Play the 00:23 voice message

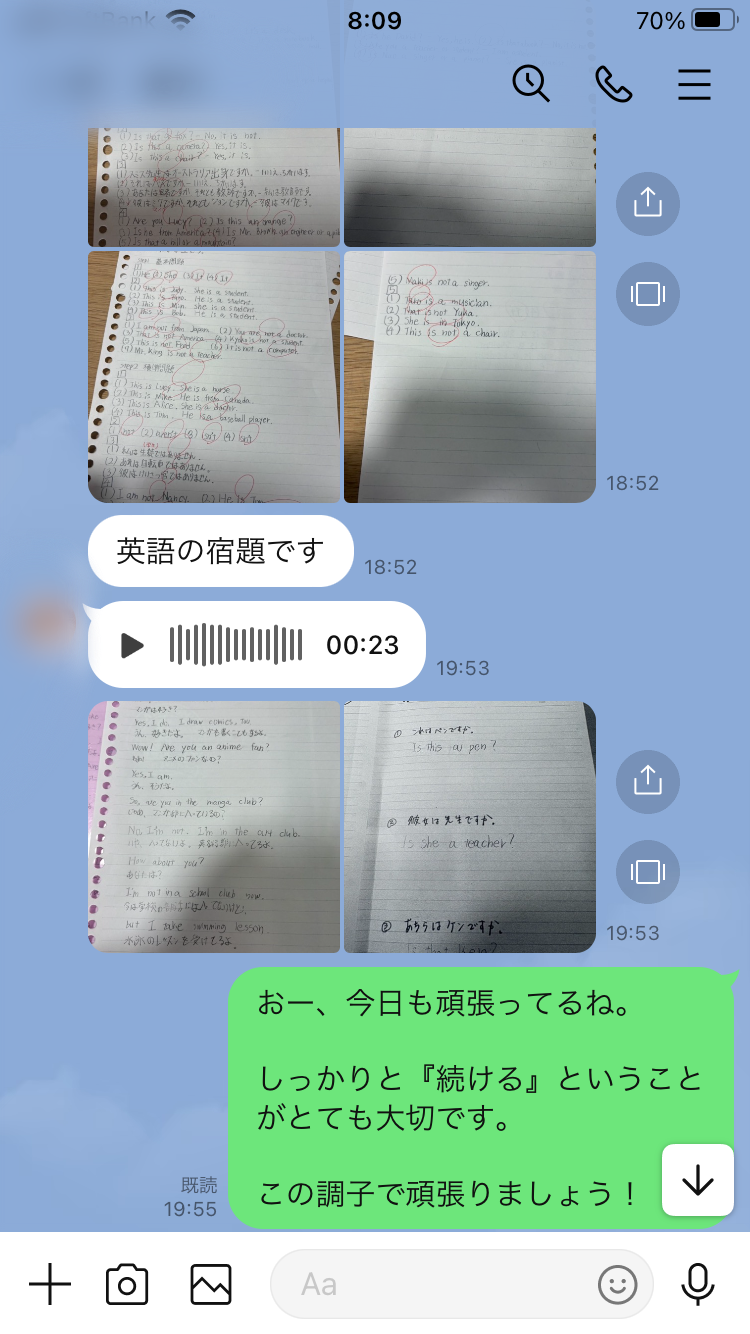pos(132,645)
